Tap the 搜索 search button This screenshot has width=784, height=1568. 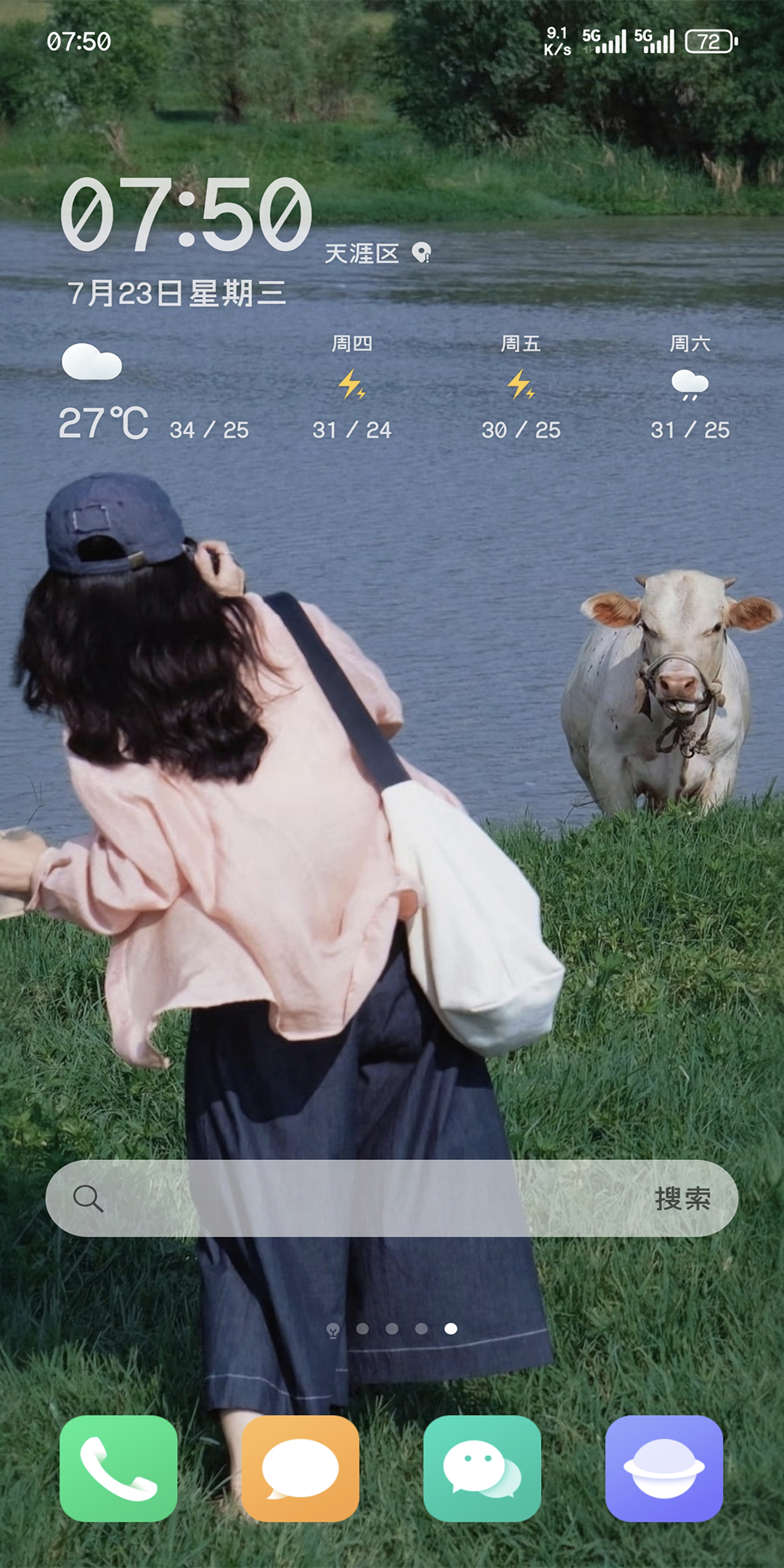(x=682, y=1199)
